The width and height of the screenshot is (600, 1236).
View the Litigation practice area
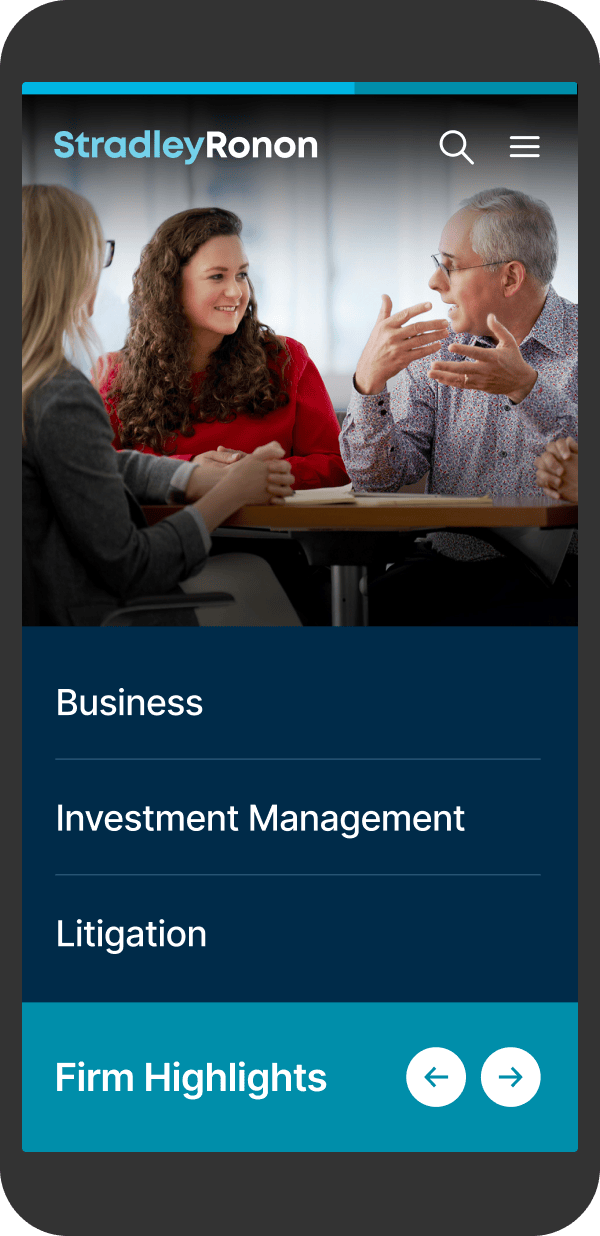click(131, 934)
